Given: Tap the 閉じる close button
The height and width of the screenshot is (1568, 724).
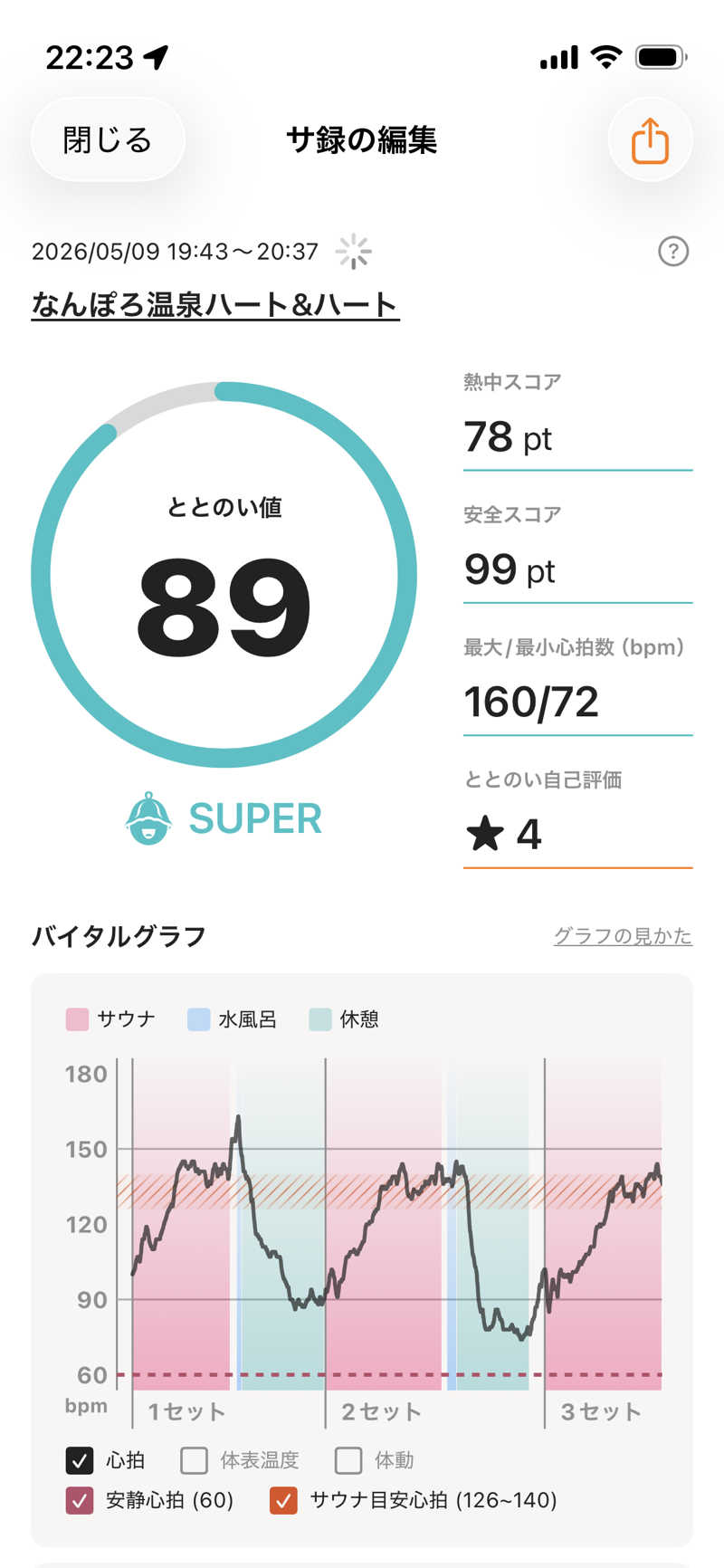Looking at the screenshot, I should click(x=108, y=140).
